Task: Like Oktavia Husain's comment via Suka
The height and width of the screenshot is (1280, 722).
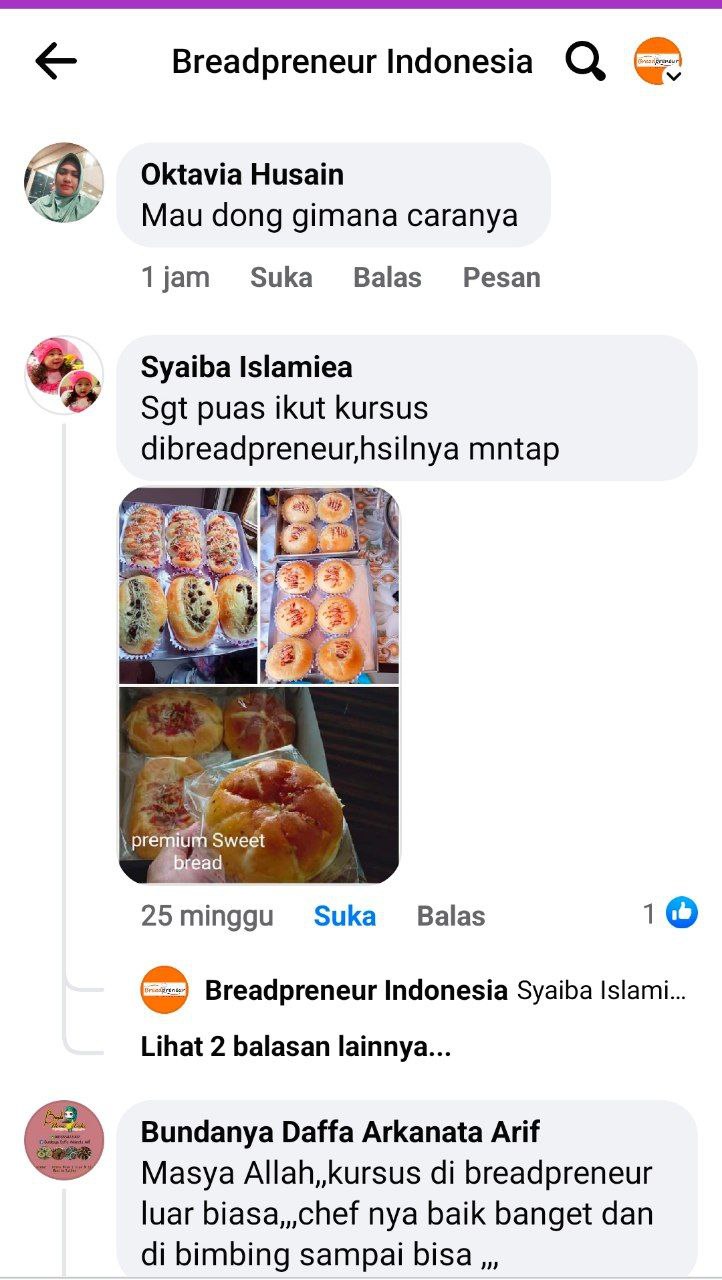Action: tap(281, 277)
